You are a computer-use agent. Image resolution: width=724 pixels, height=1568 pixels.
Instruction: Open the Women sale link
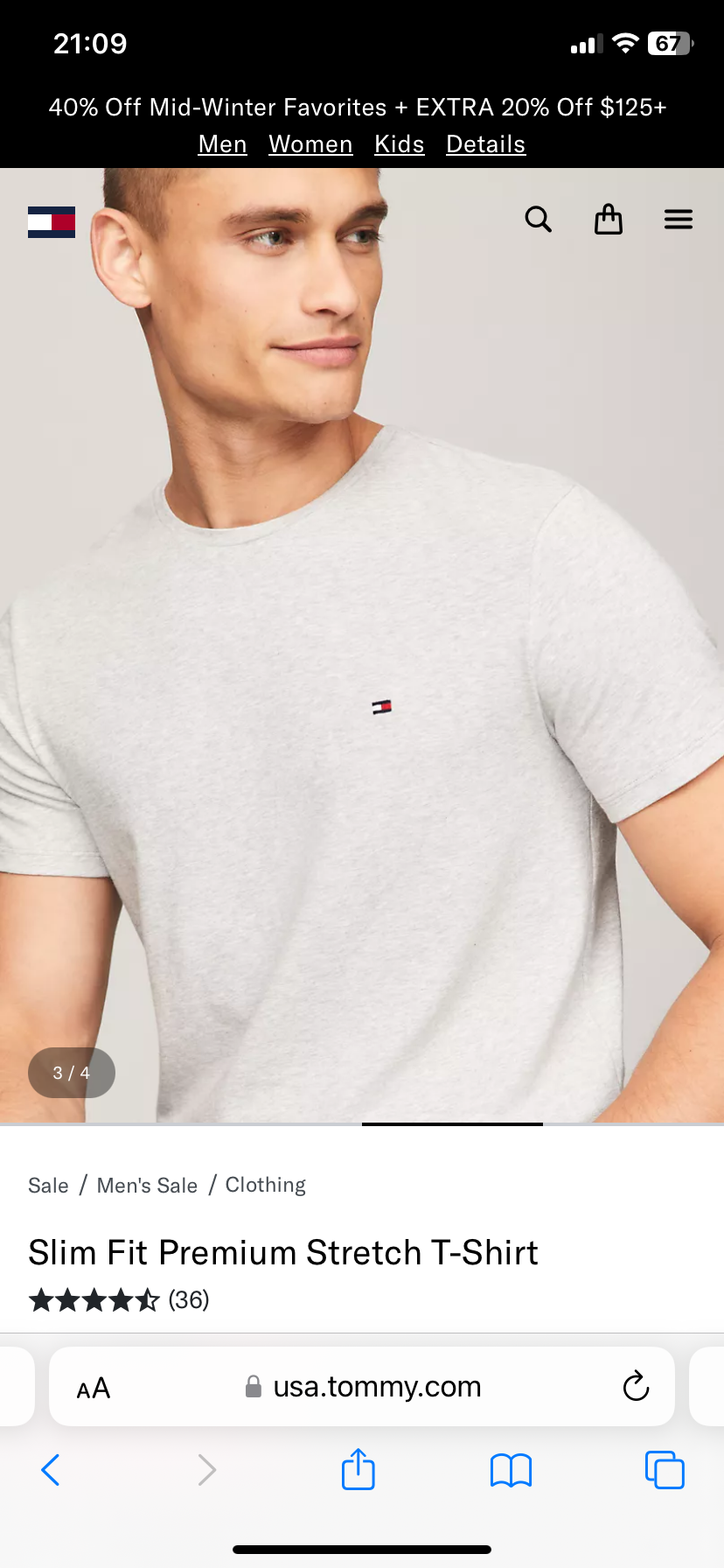point(310,144)
